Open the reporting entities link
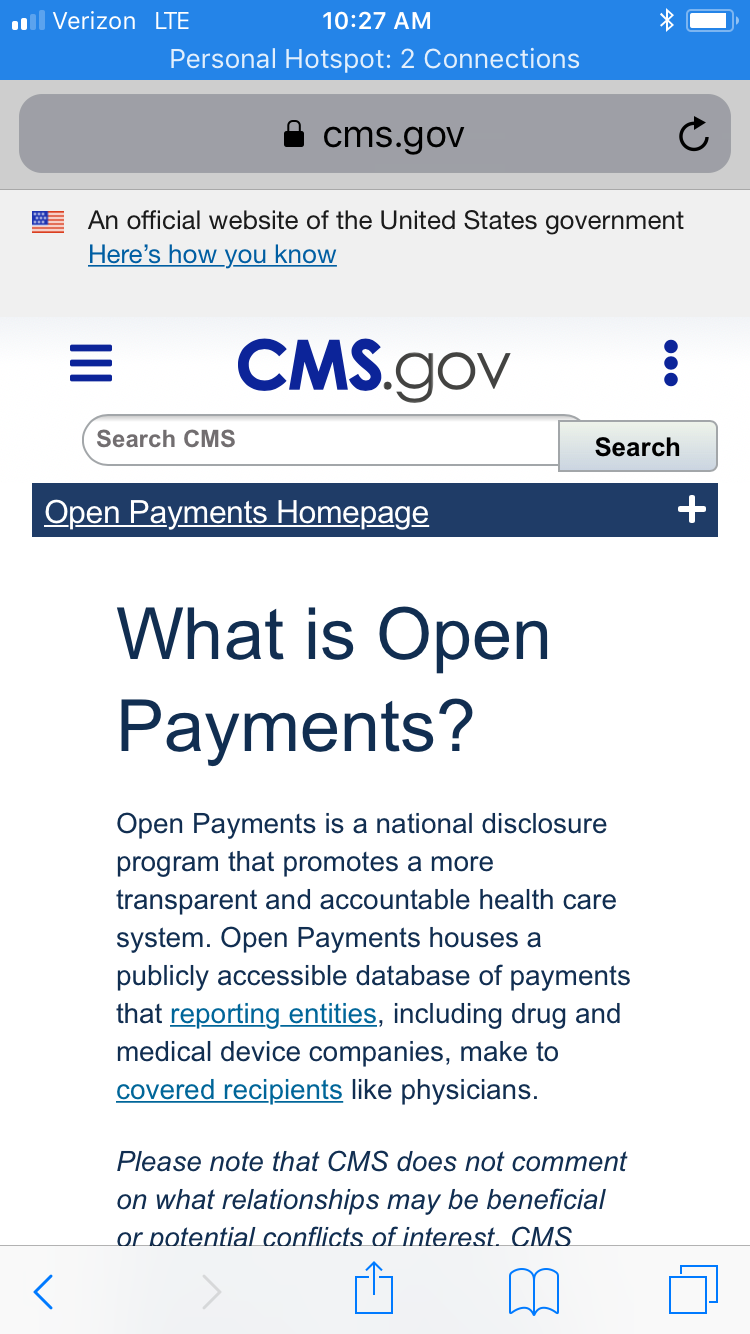The image size is (750, 1334). coord(273,1014)
